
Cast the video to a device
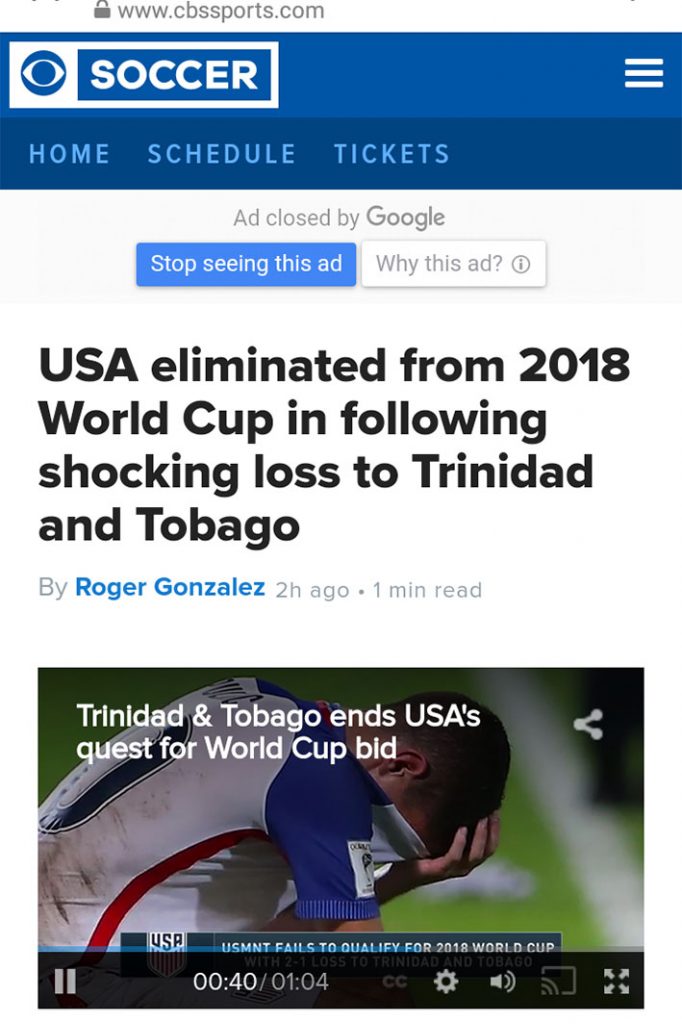pyautogui.click(x=558, y=982)
